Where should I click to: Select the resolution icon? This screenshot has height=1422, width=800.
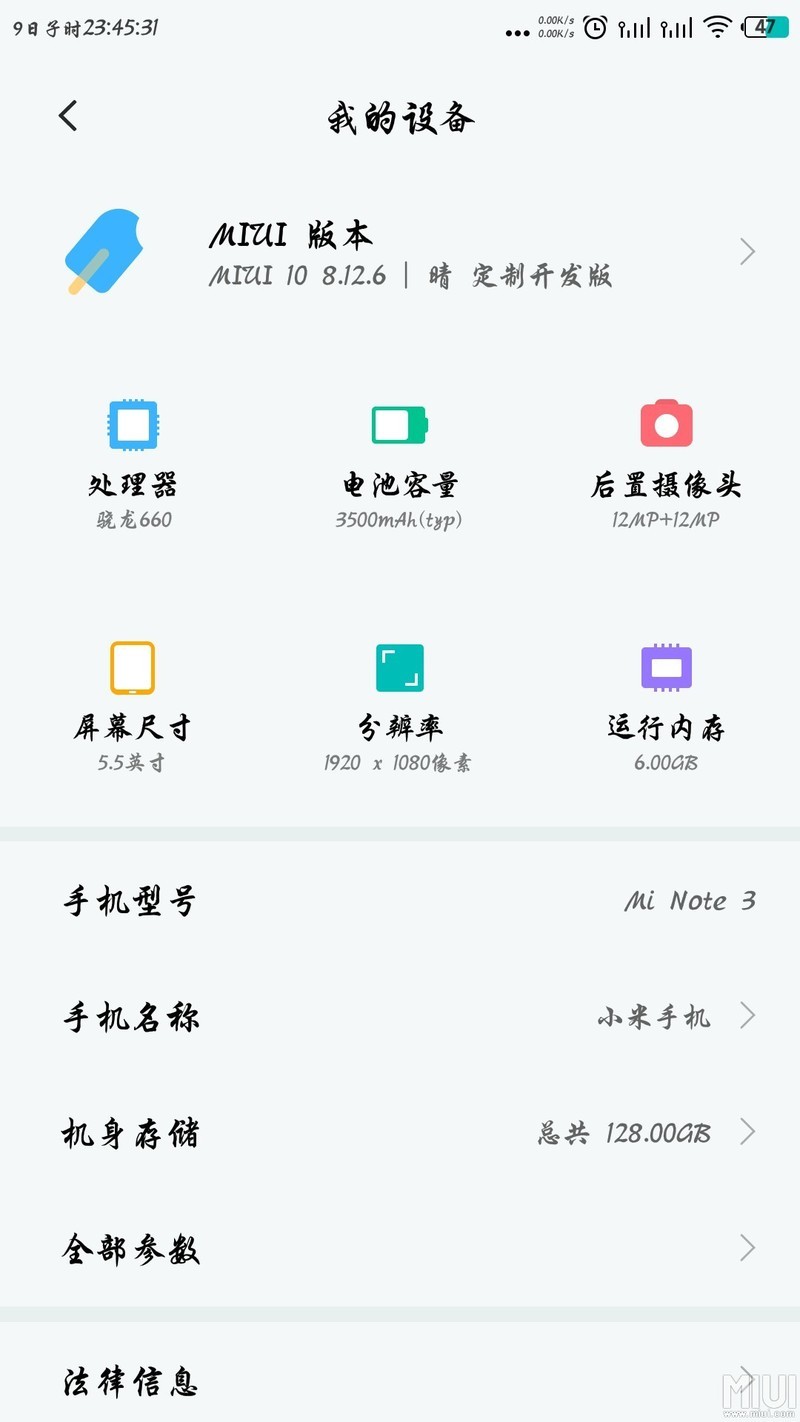click(399, 667)
